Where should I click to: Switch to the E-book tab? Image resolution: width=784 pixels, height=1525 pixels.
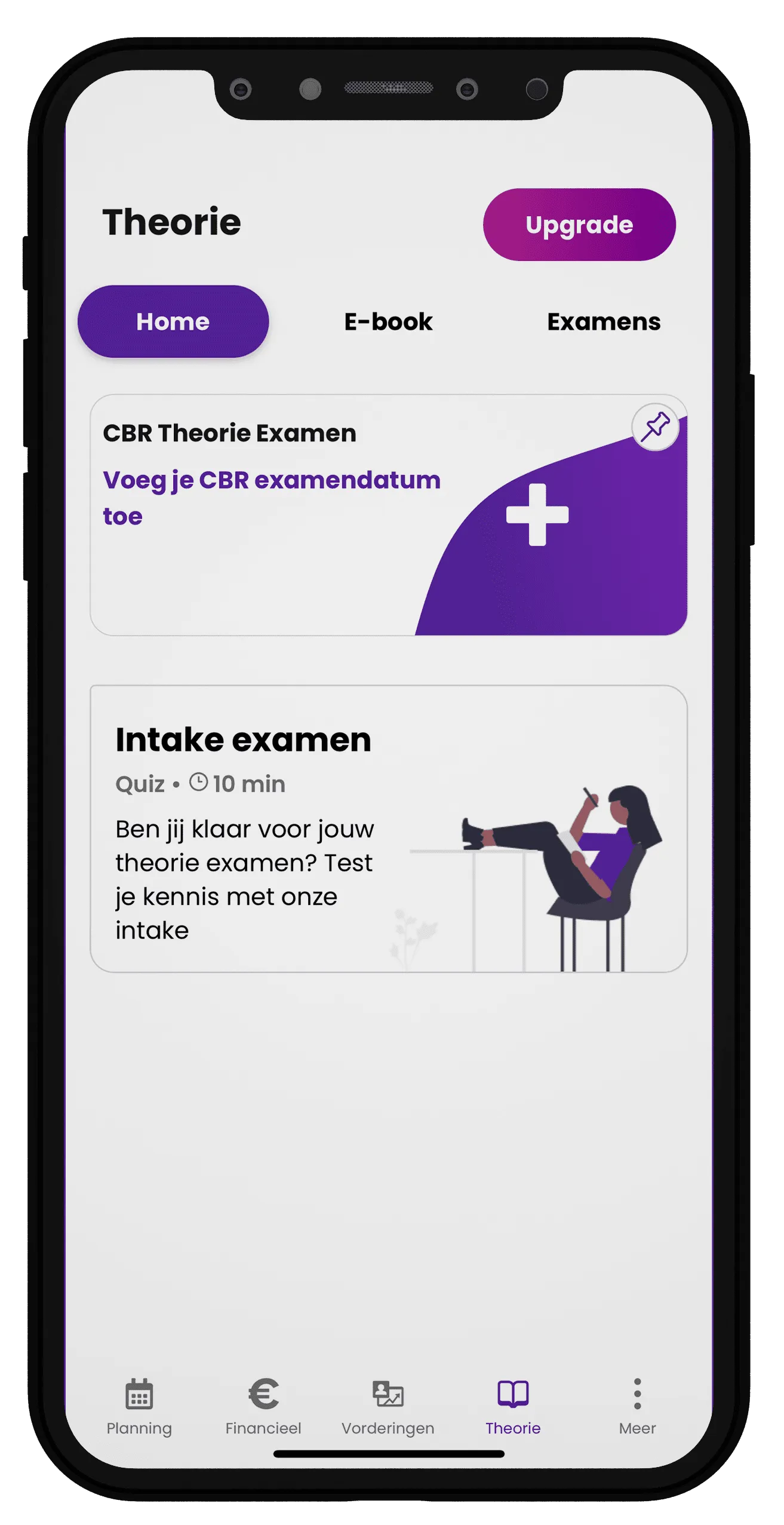click(x=388, y=321)
